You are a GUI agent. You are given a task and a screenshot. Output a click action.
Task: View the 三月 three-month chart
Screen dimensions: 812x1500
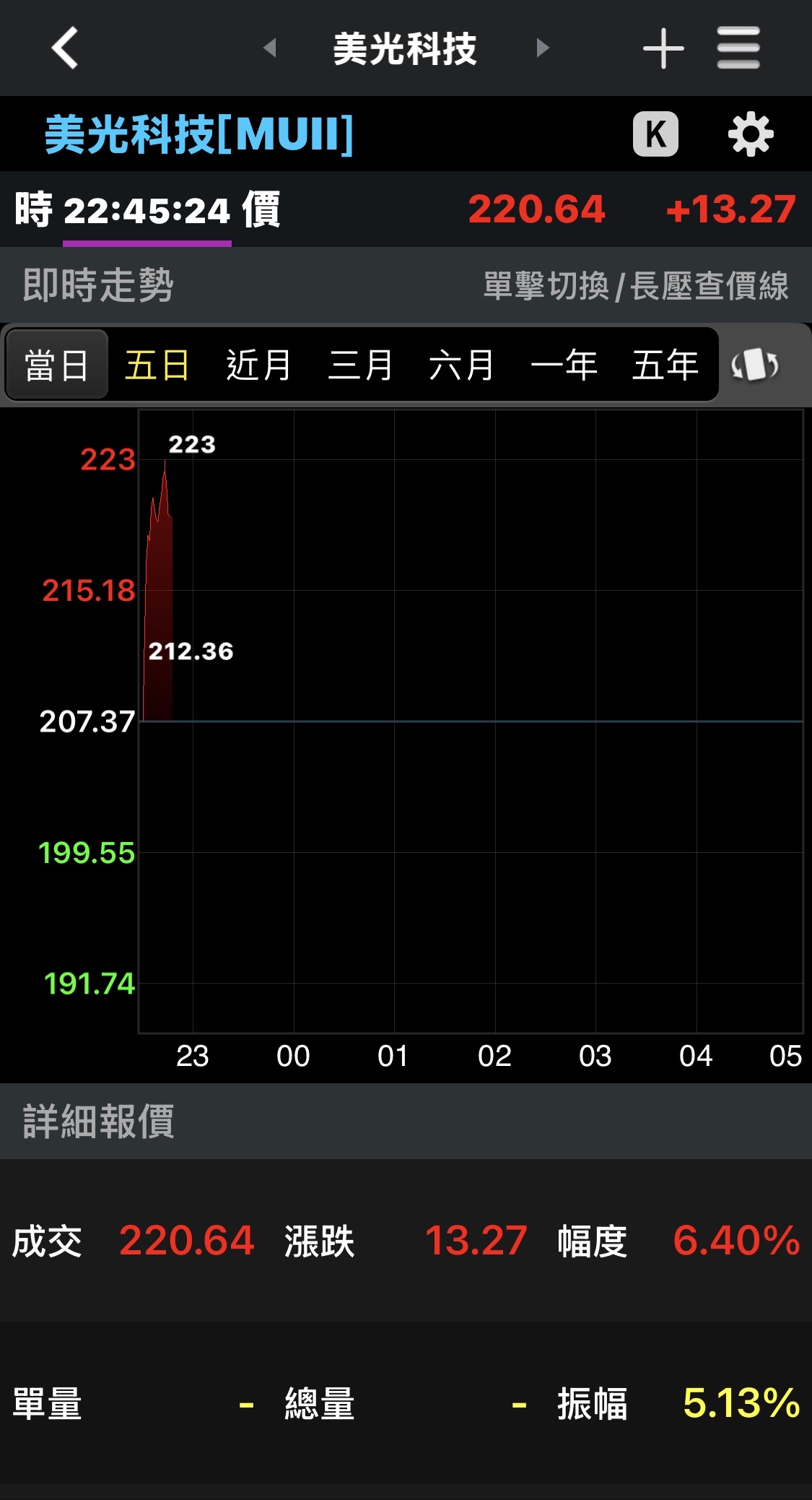(360, 365)
